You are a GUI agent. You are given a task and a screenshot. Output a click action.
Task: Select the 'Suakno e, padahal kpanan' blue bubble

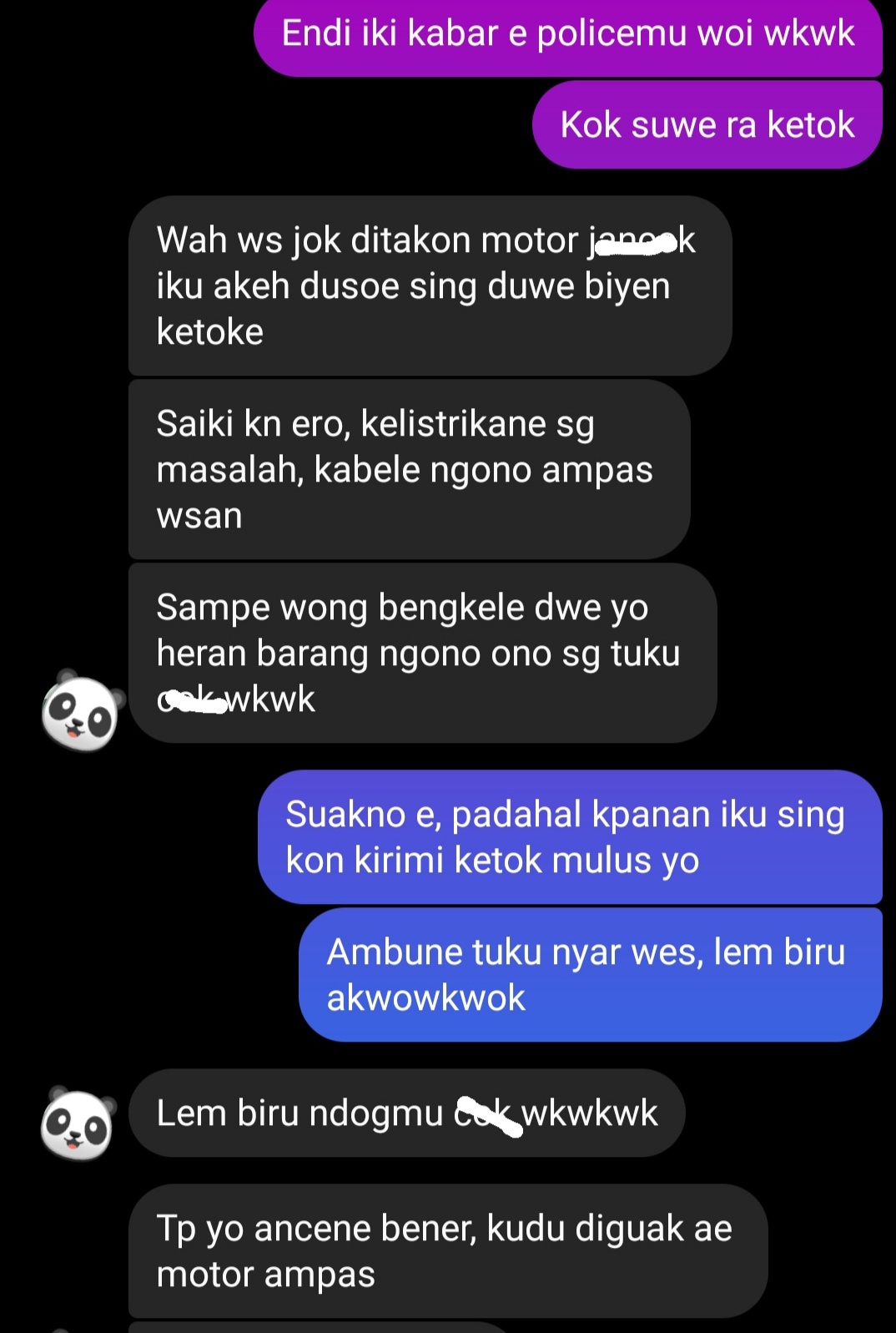click(571, 837)
